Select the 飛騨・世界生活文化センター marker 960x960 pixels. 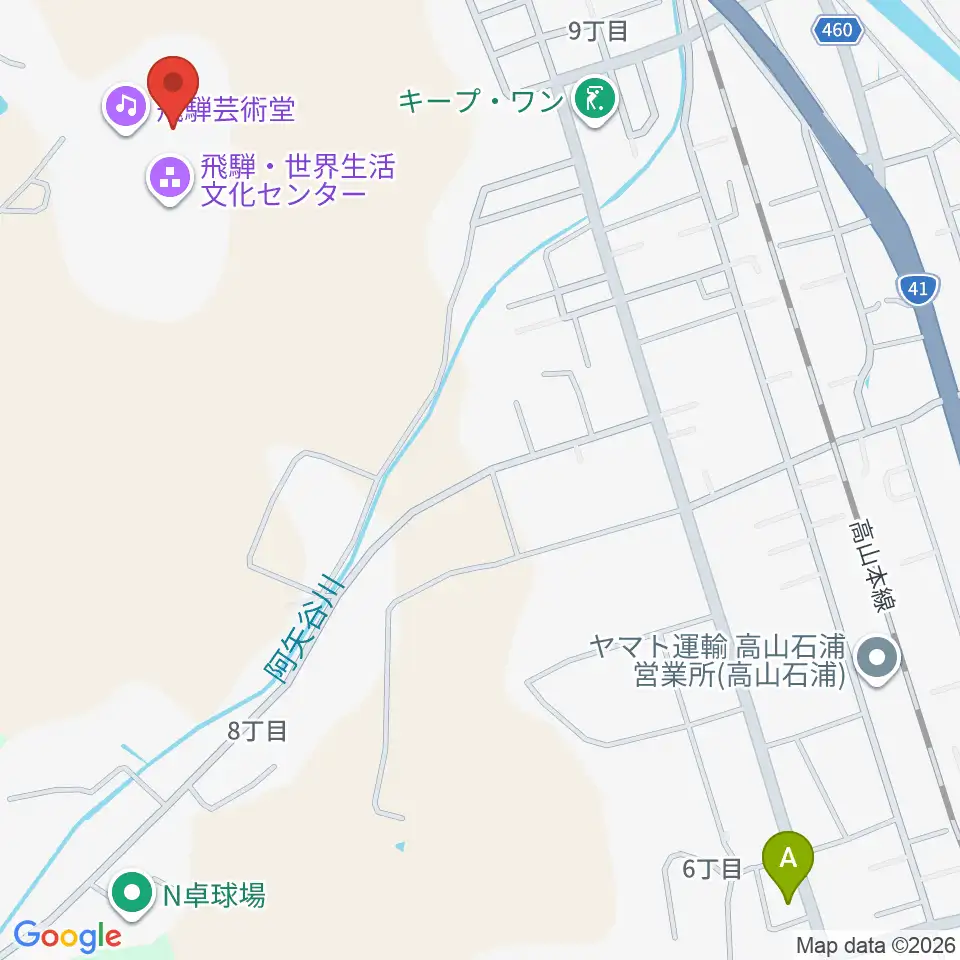tap(170, 179)
